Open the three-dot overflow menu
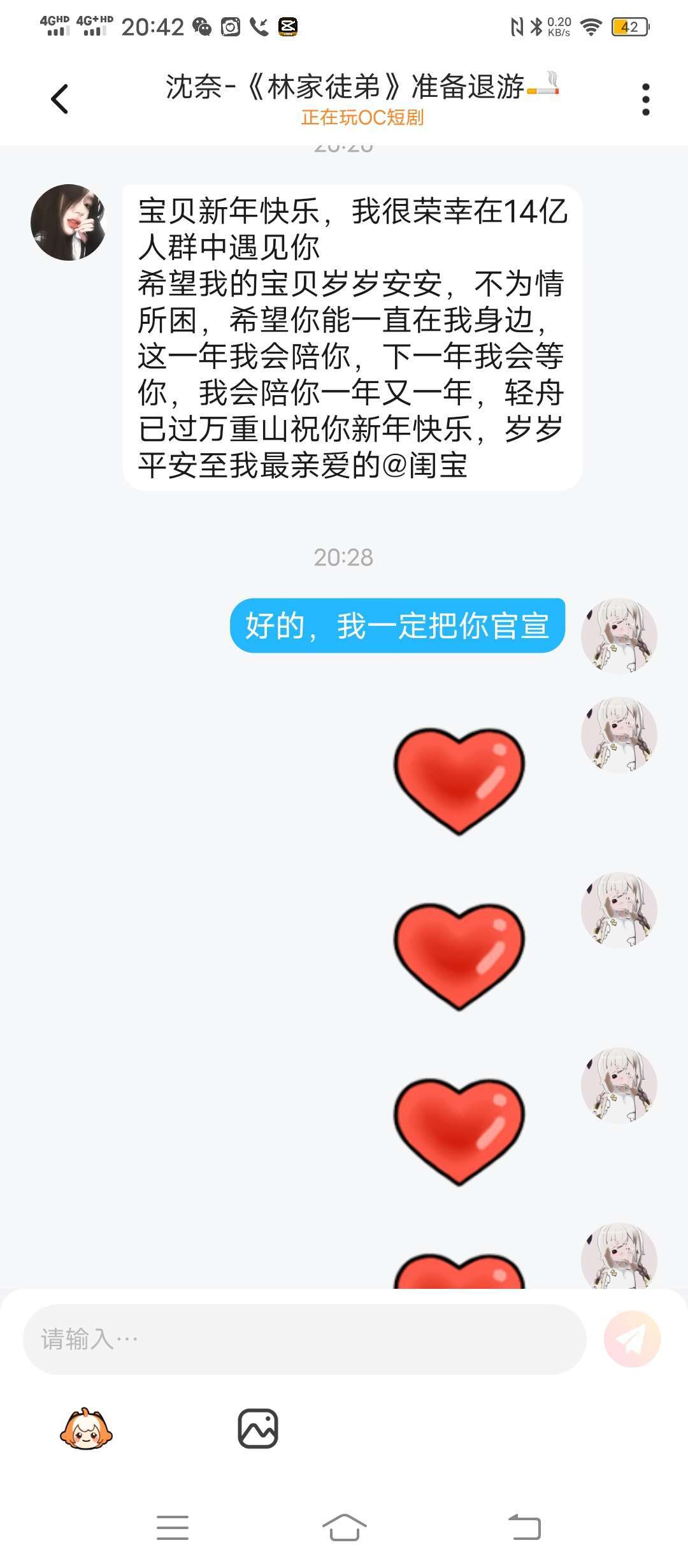This screenshot has height=1568, width=688. pyautogui.click(x=645, y=99)
